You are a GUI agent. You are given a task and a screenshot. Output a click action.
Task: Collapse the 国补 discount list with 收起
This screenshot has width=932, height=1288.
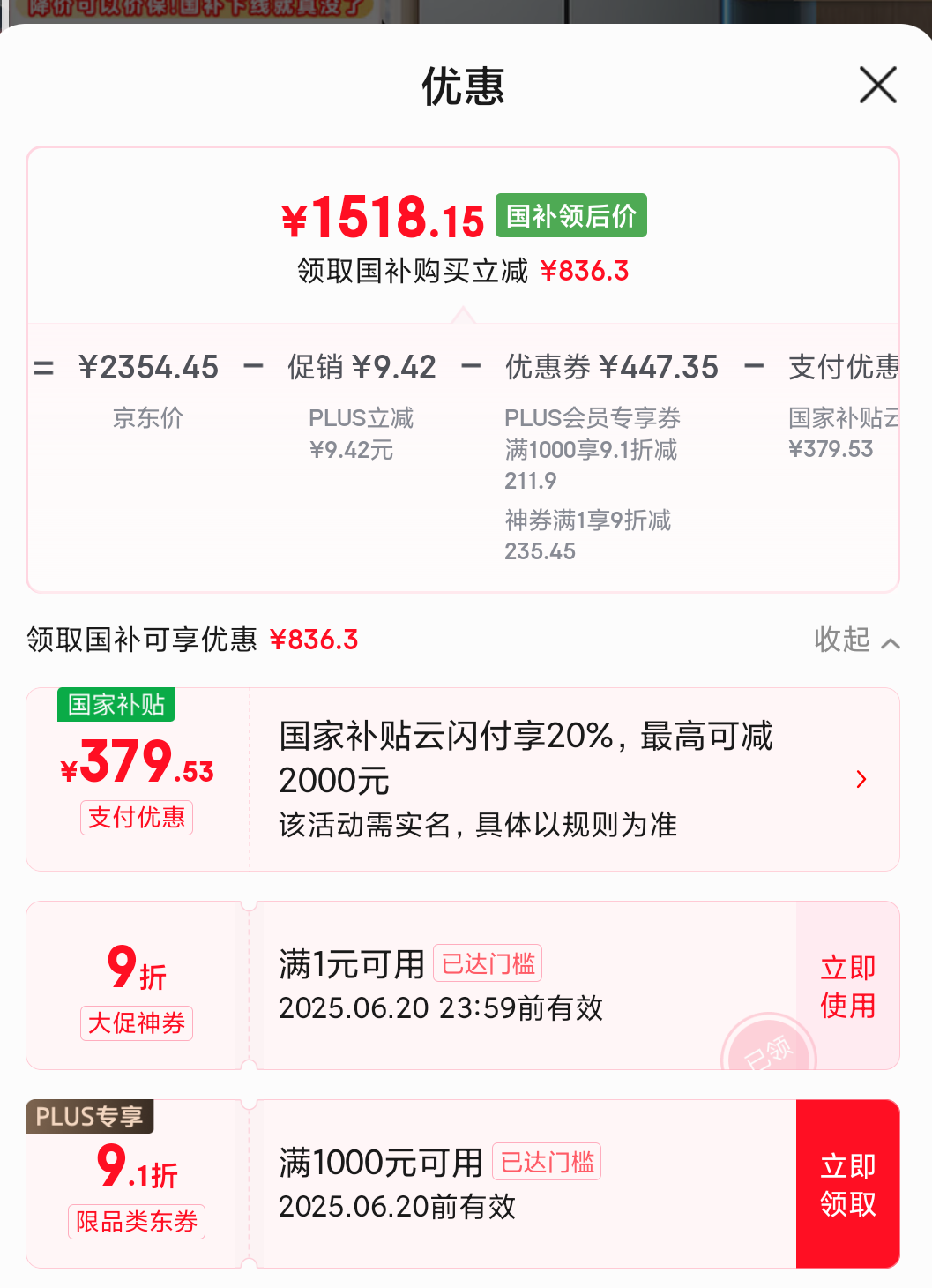point(855,640)
